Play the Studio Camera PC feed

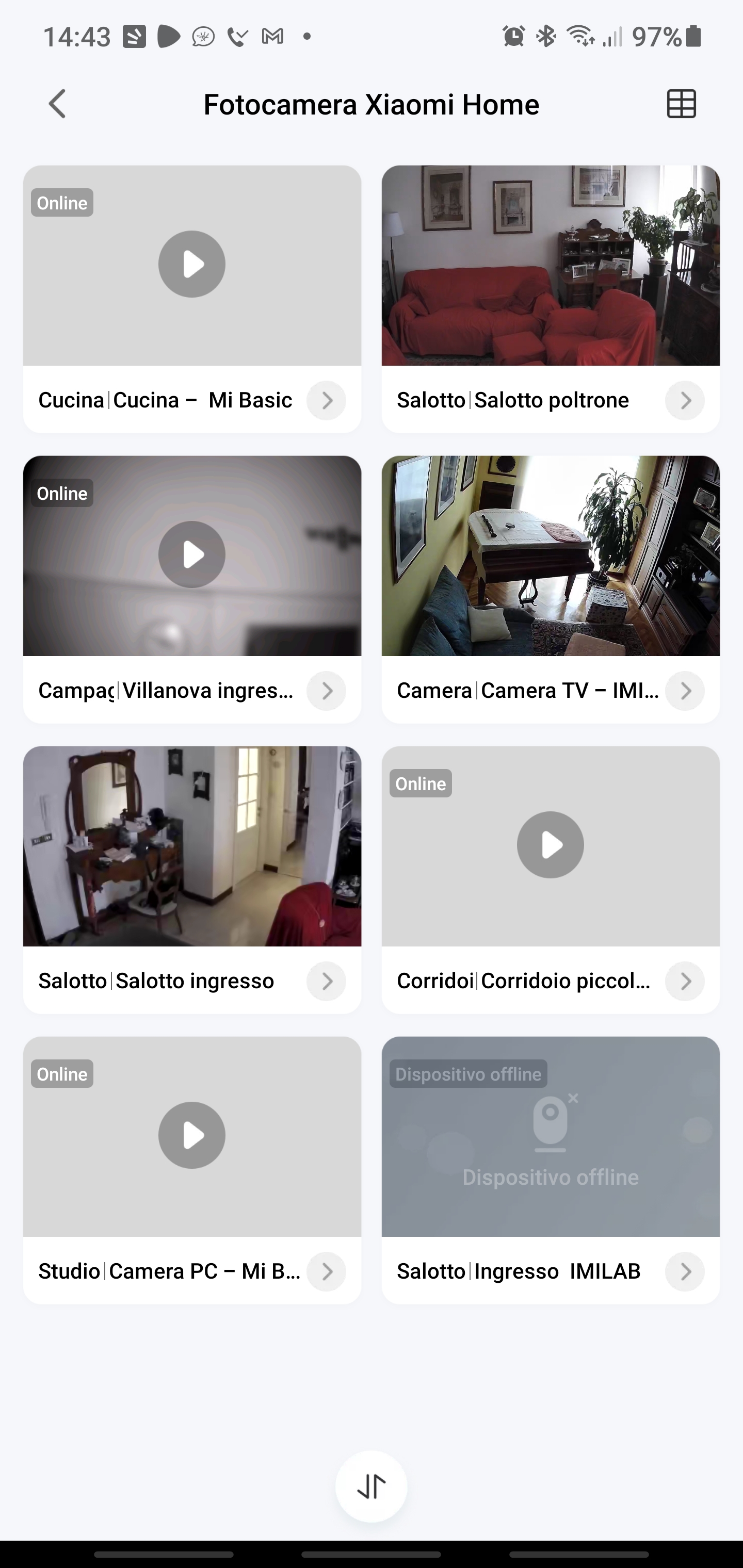(192, 1135)
